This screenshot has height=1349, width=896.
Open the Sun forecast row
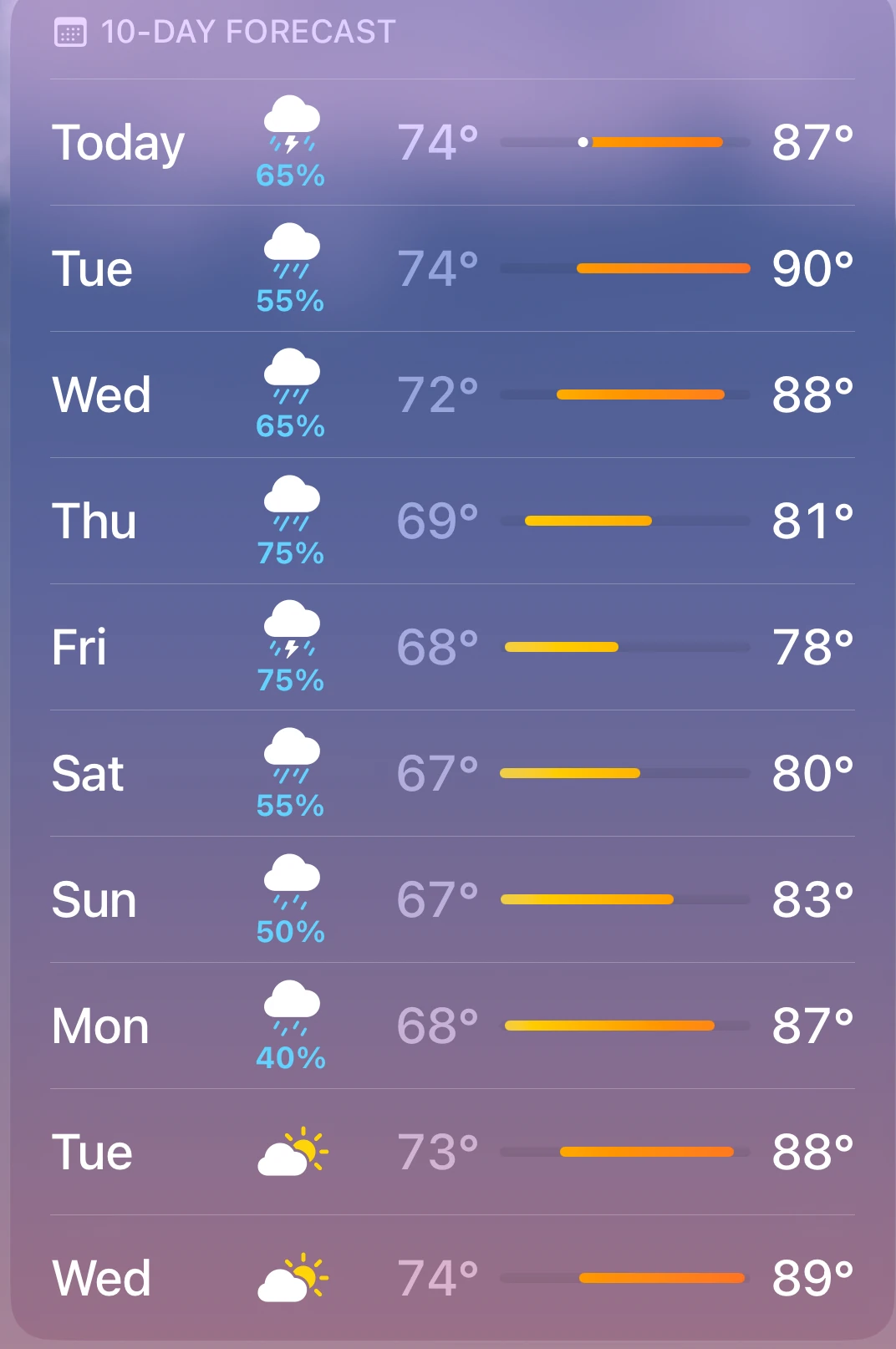tap(451, 899)
